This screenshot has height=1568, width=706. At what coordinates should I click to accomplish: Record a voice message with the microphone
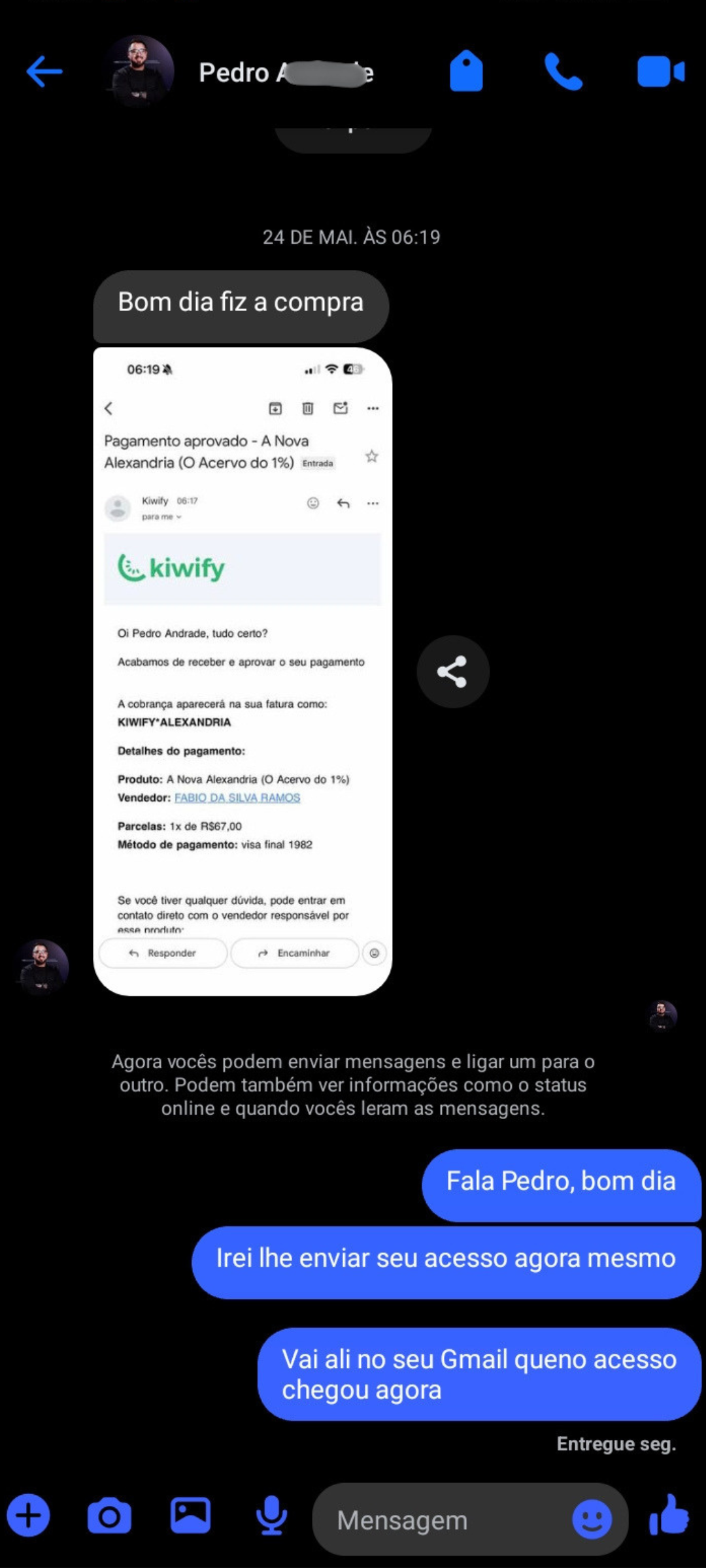tap(271, 1516)
